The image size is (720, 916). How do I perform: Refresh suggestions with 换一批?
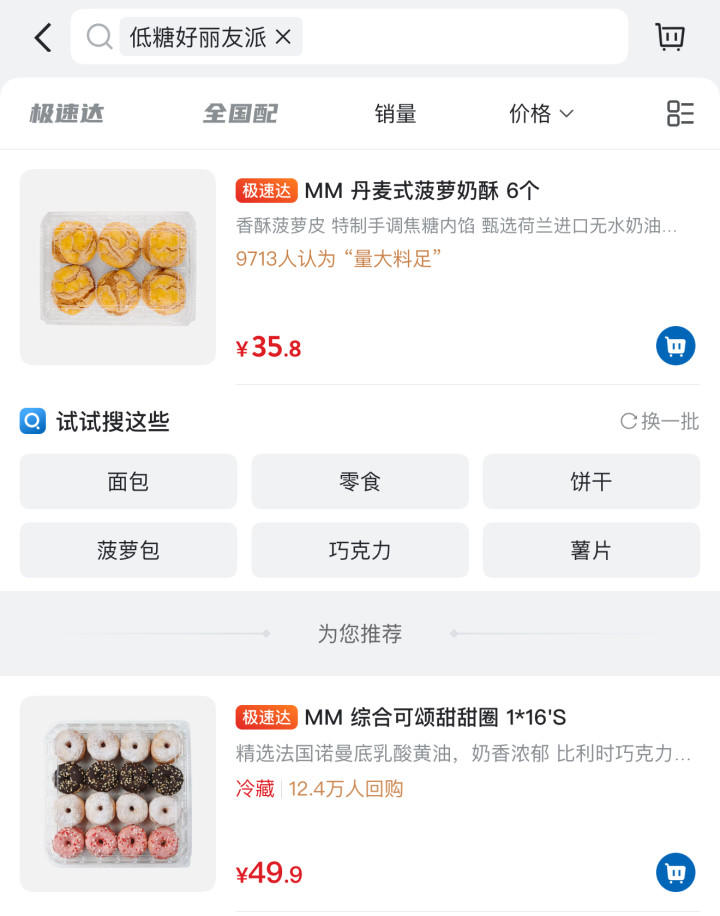pos(659,421)
